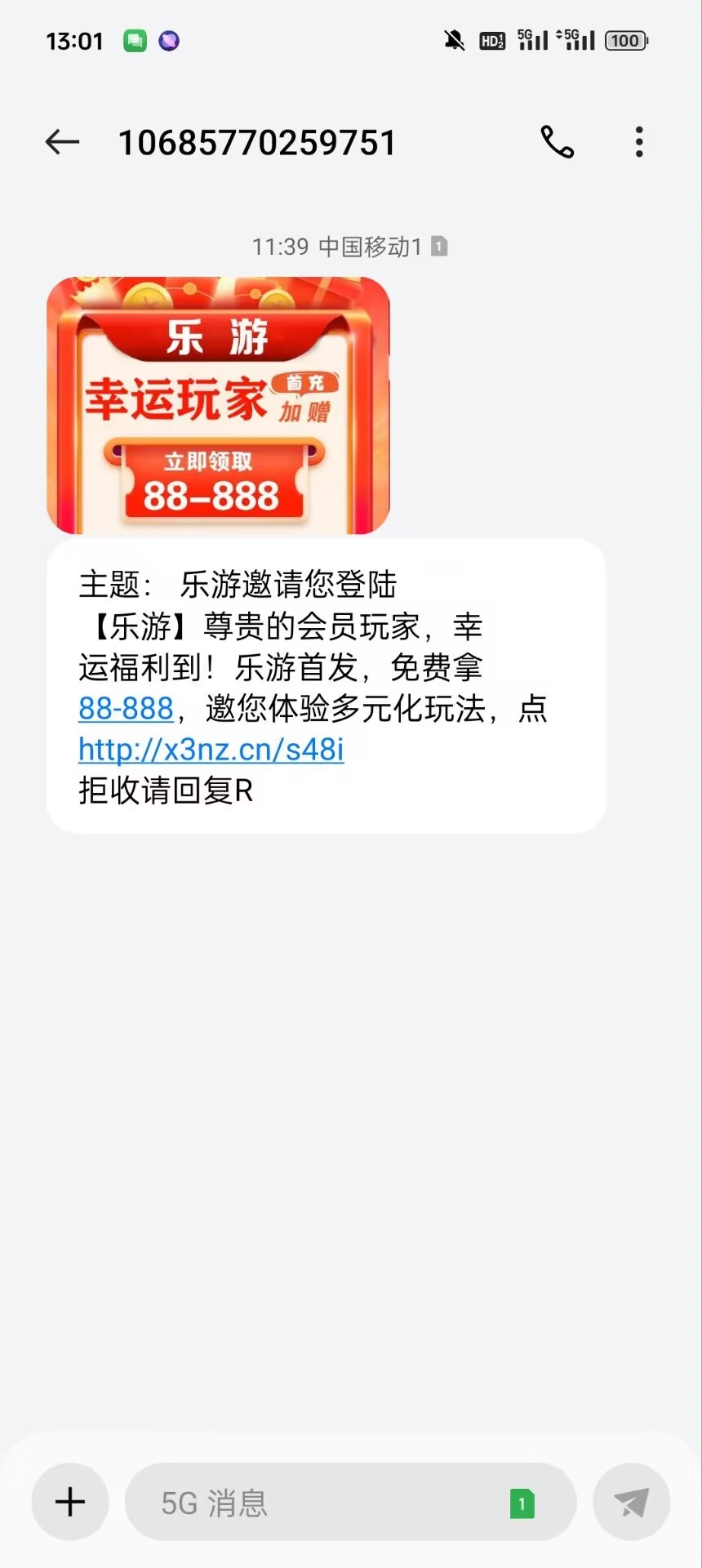The height and width of the screenshot is (1568, 702).
Task: Send the message with paper plane
Action: (631, 1502)
